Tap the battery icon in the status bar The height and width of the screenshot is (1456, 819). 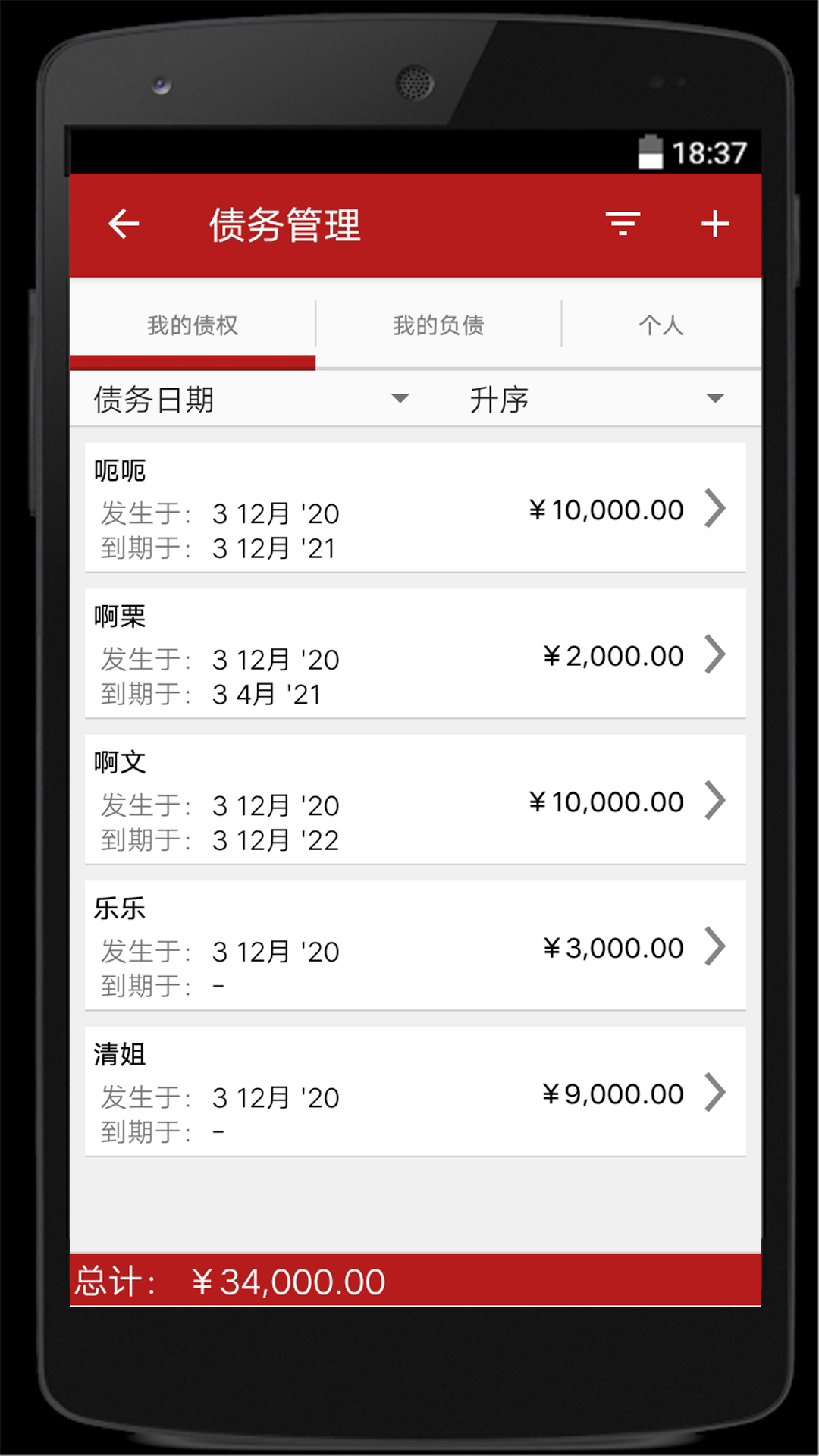pyautogui.click(x=651, y=151)
